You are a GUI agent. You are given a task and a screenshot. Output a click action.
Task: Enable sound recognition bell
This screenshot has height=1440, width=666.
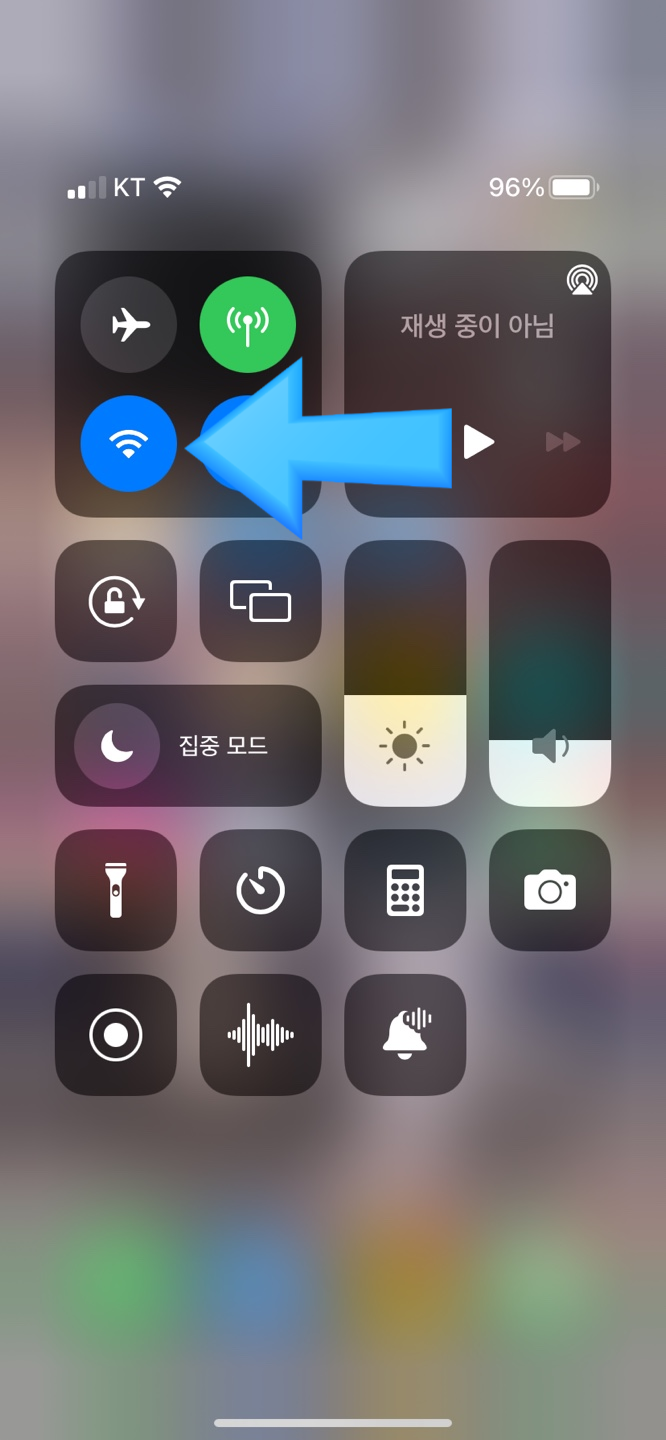pos(405,1035)
